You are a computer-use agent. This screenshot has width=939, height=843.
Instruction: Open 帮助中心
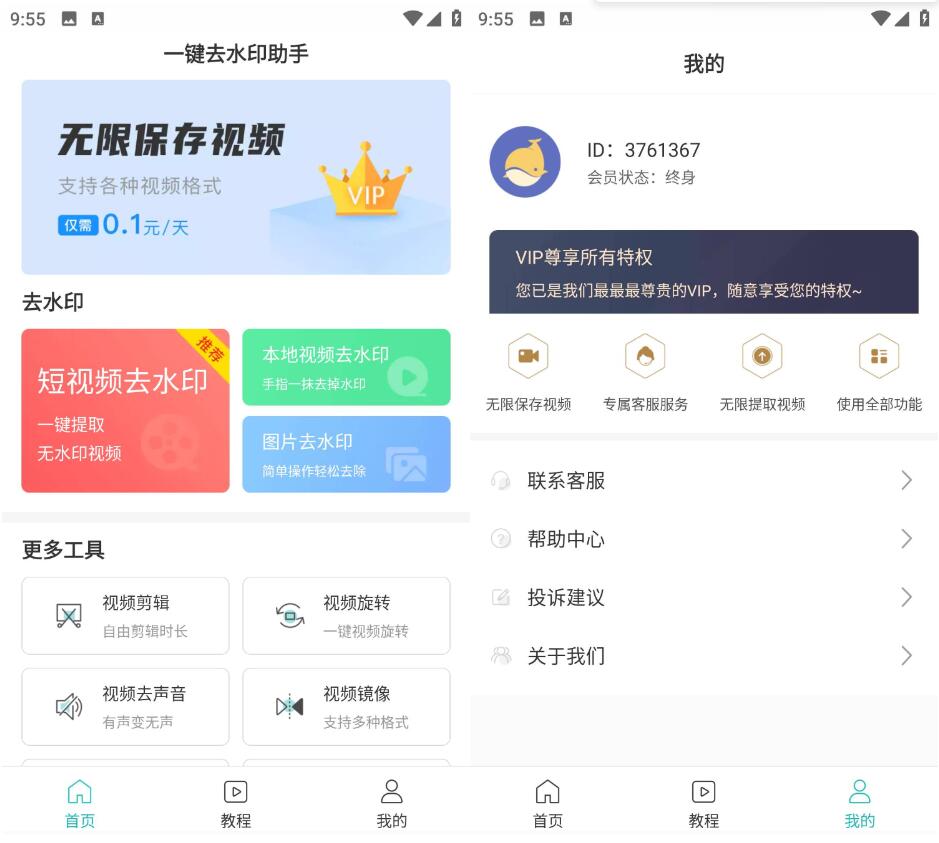pyautogui.click(x=703, y=539)
